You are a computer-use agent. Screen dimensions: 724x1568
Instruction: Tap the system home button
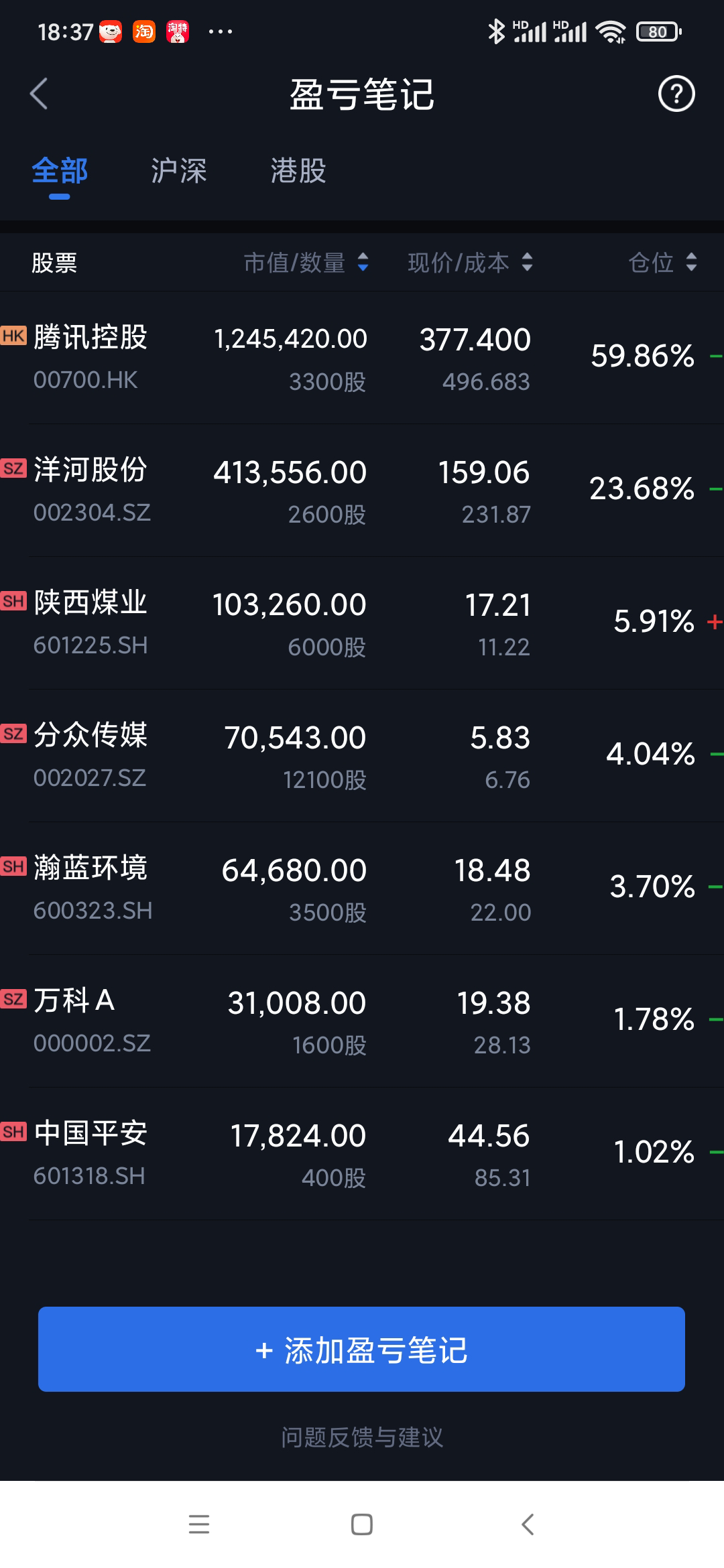pos(362,1524)
